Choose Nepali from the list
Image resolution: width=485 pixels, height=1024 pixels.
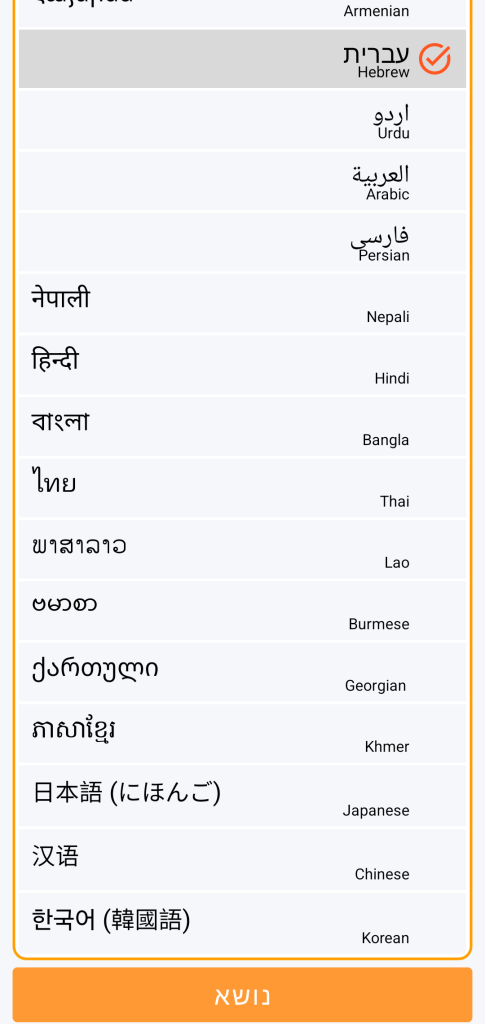tap(242, 304)
